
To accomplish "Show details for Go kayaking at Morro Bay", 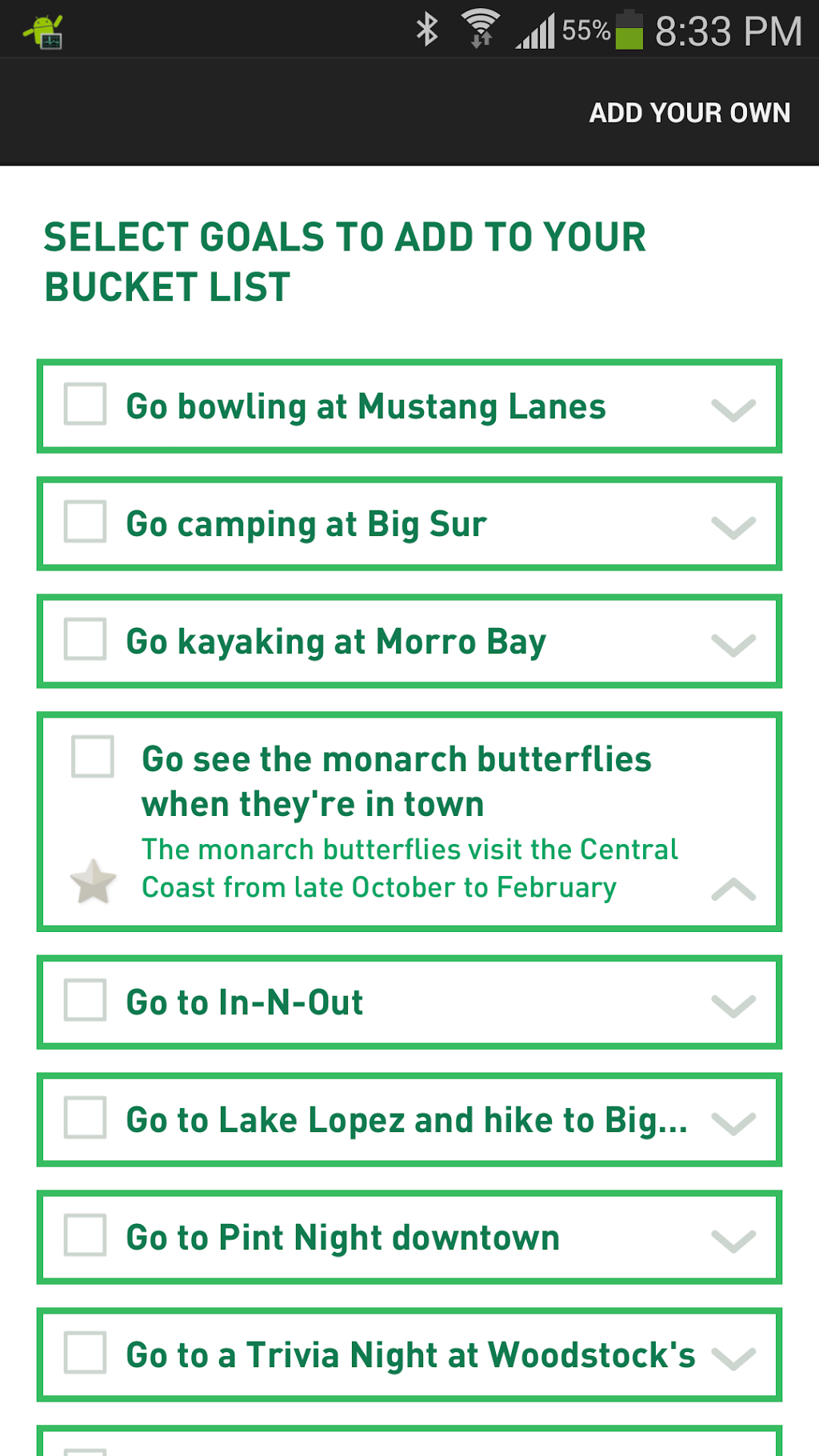I will (733, 644).
